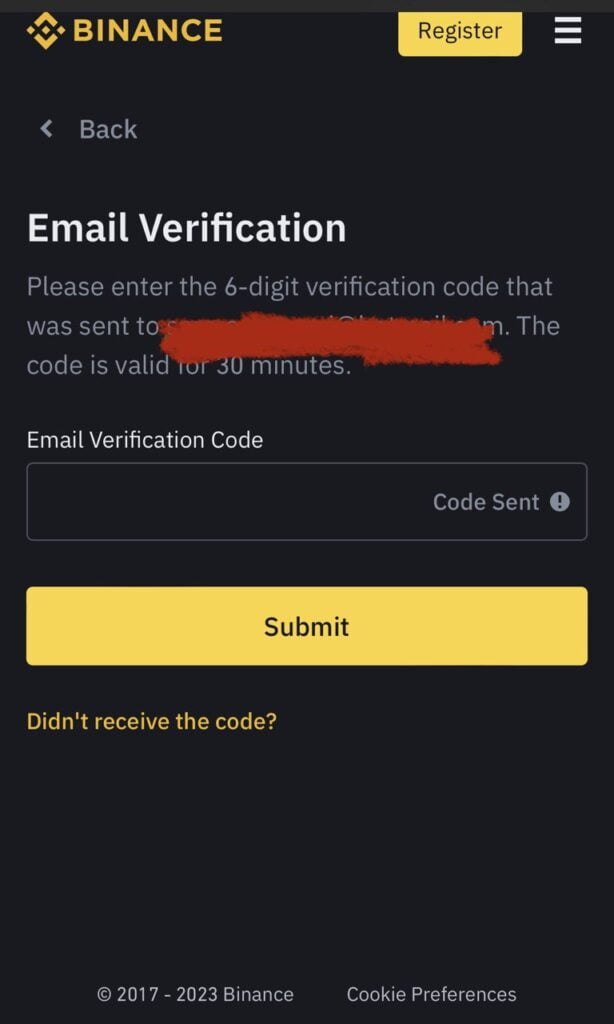Tap the Code Sent info icon
This screenshot has width=614, height=1024.
tap(560, 502)
